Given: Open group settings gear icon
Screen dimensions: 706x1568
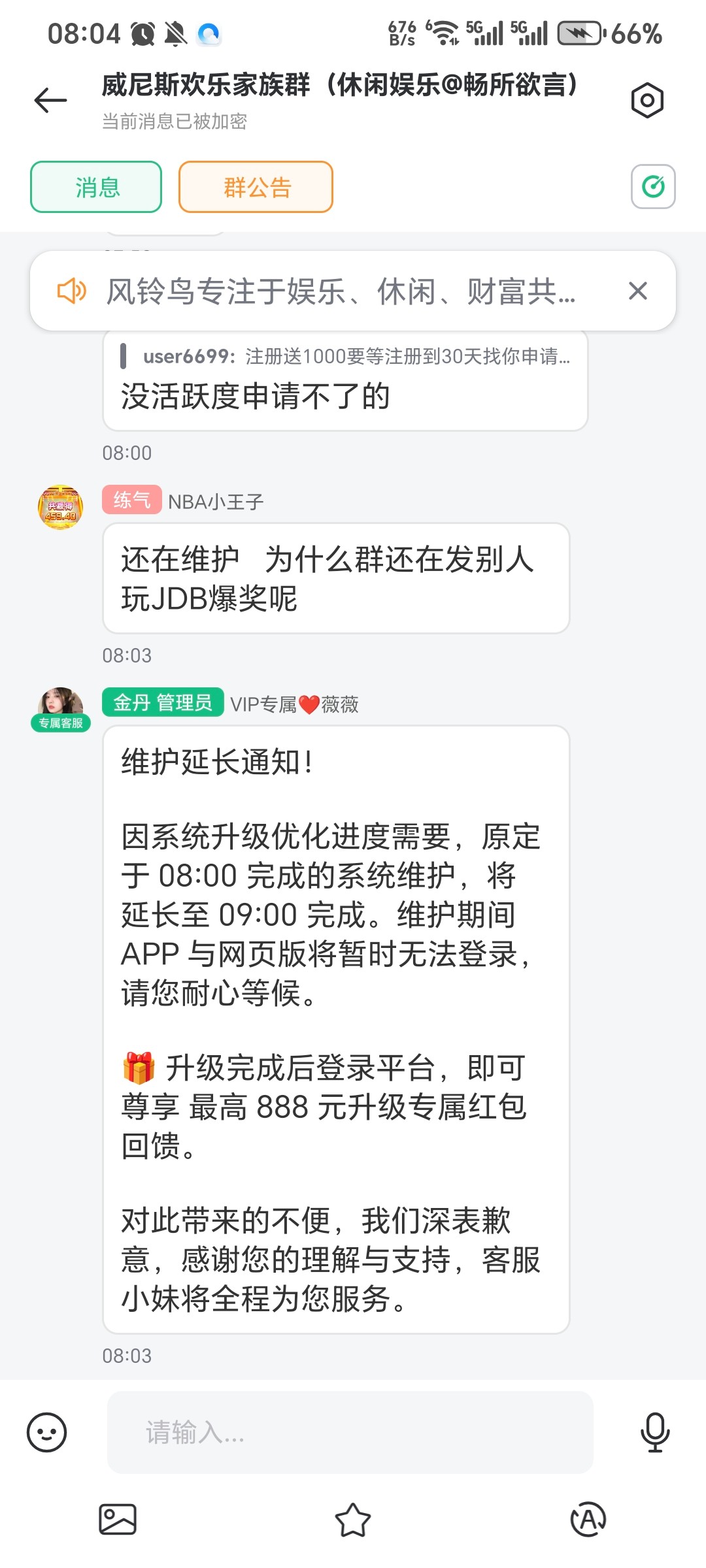Looking at the screenshot, I should pos(646,99).
